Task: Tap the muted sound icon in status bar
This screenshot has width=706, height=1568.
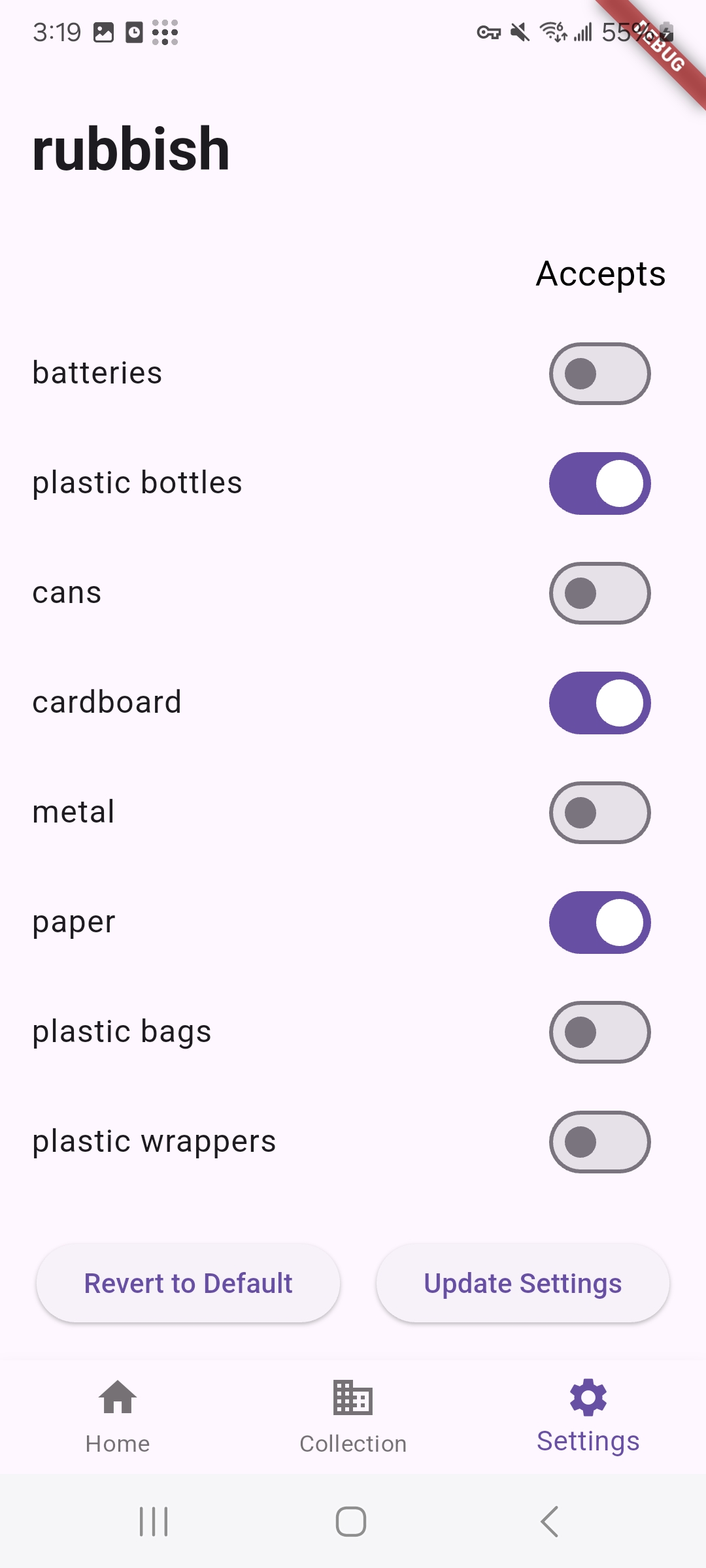Action: 520,31
